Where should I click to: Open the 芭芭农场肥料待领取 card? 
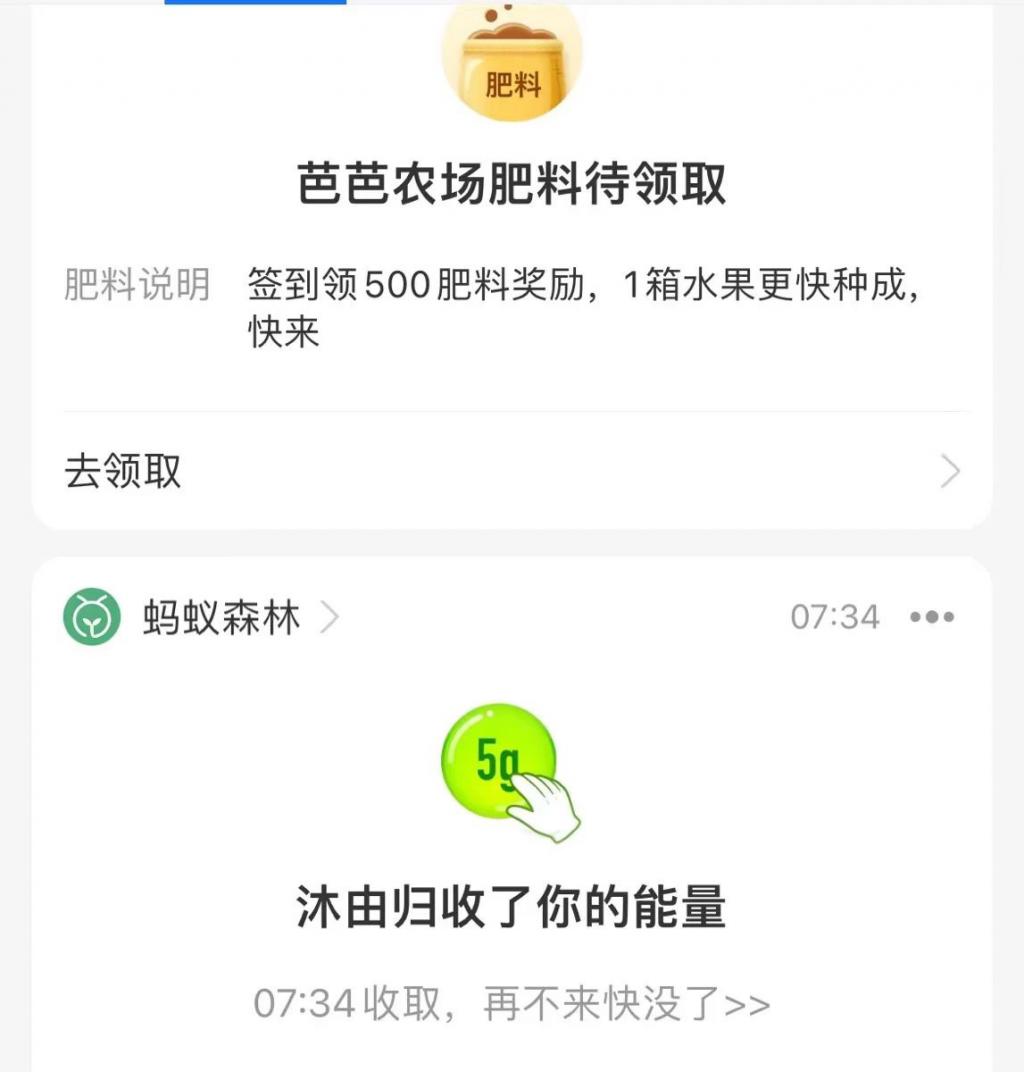tap(512, 186)
